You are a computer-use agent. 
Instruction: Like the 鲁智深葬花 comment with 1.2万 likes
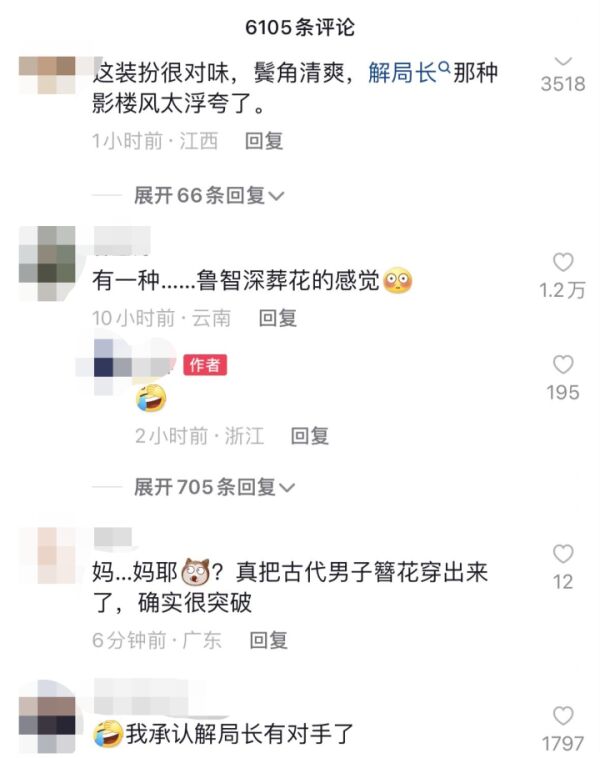tap(563, 263)
